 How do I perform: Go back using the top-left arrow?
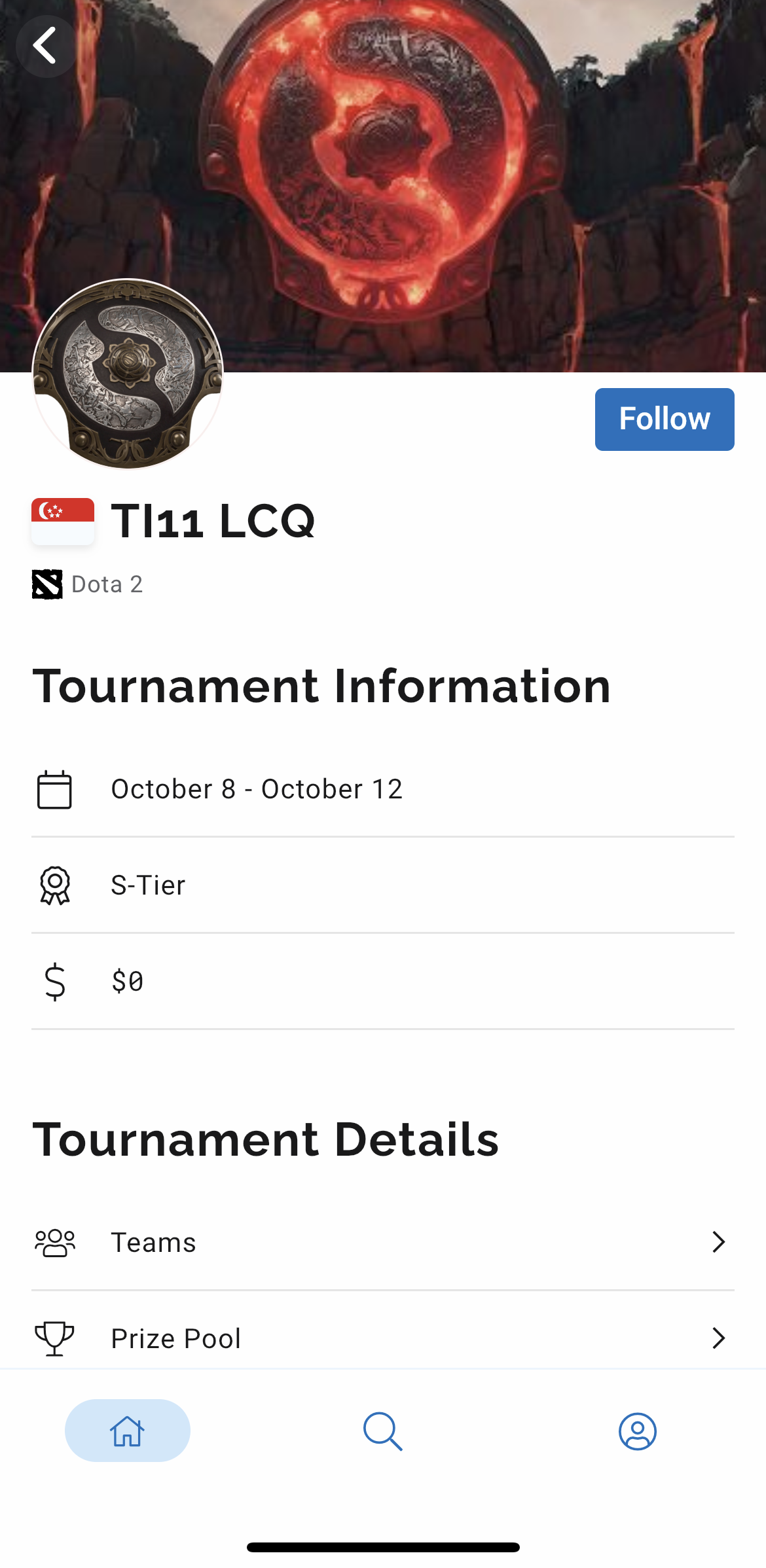[x=46, y=46]
